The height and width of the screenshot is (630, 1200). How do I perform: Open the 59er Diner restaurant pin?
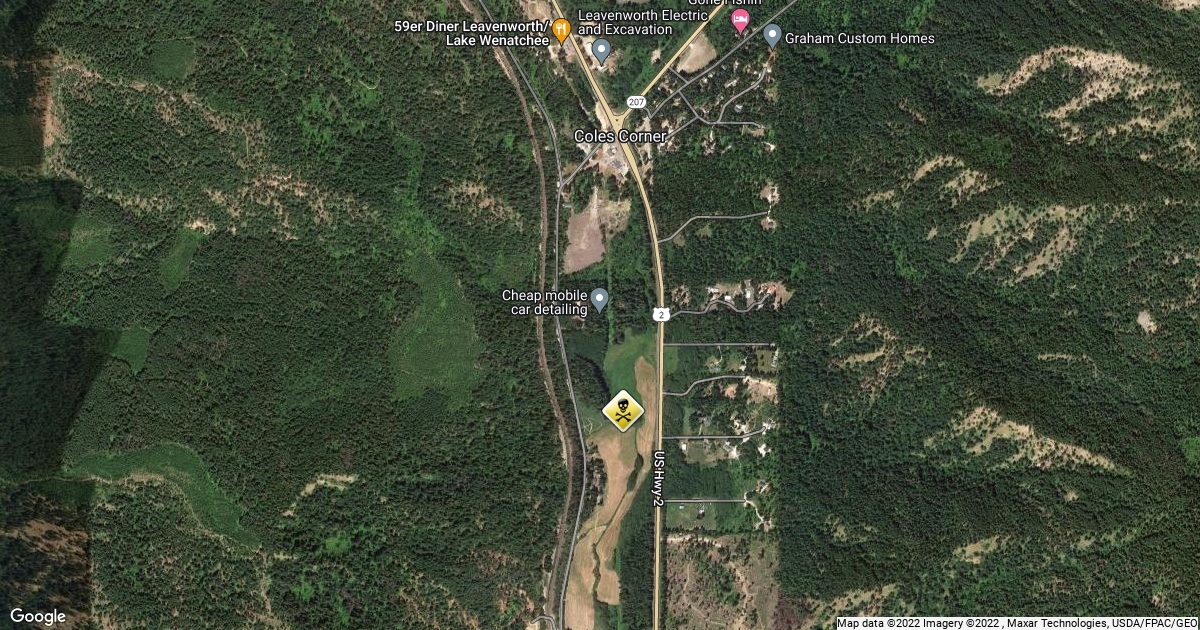(x=561, y=28)
